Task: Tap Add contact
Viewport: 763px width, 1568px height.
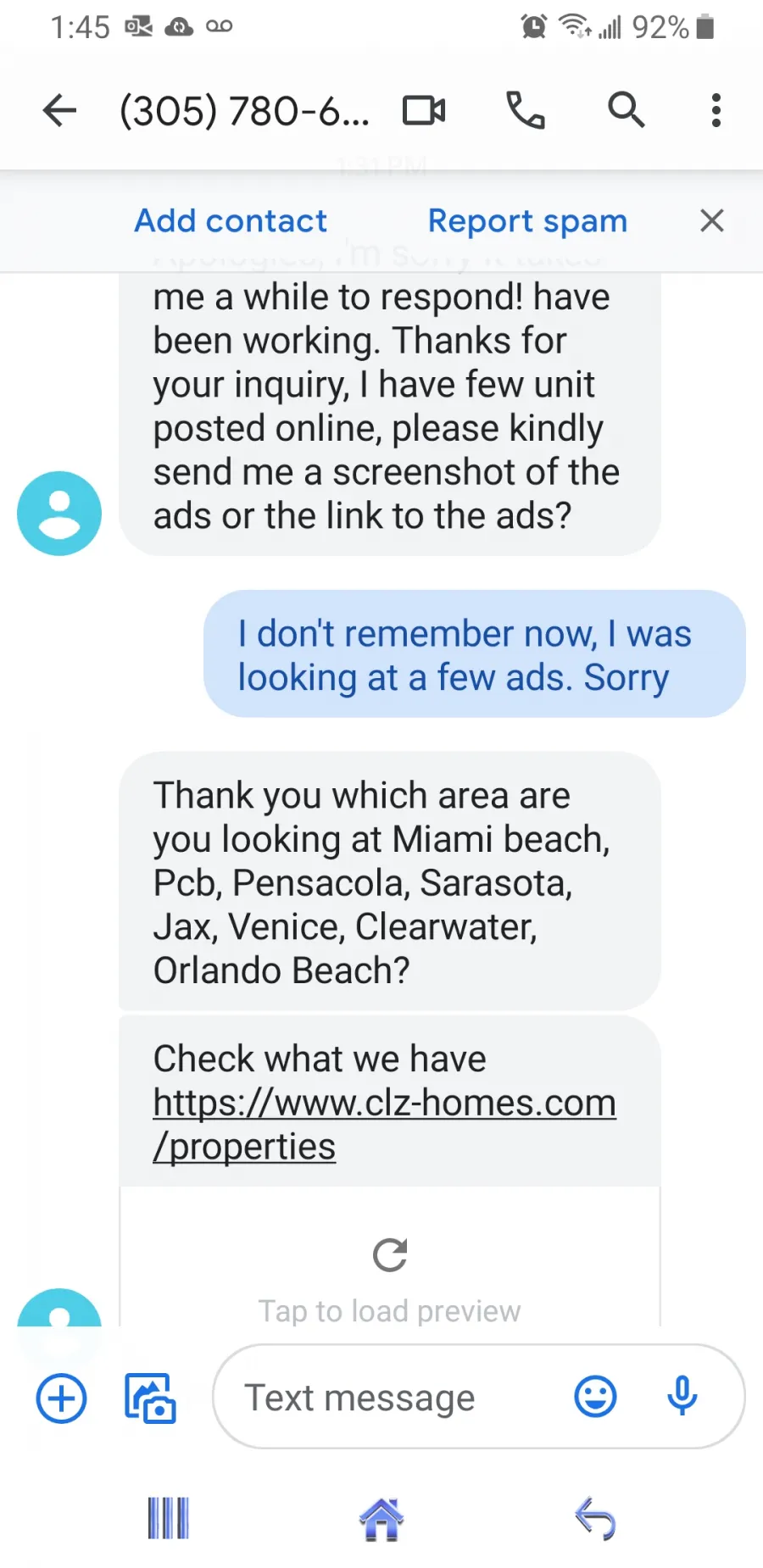Action: [x=231, y=221]
